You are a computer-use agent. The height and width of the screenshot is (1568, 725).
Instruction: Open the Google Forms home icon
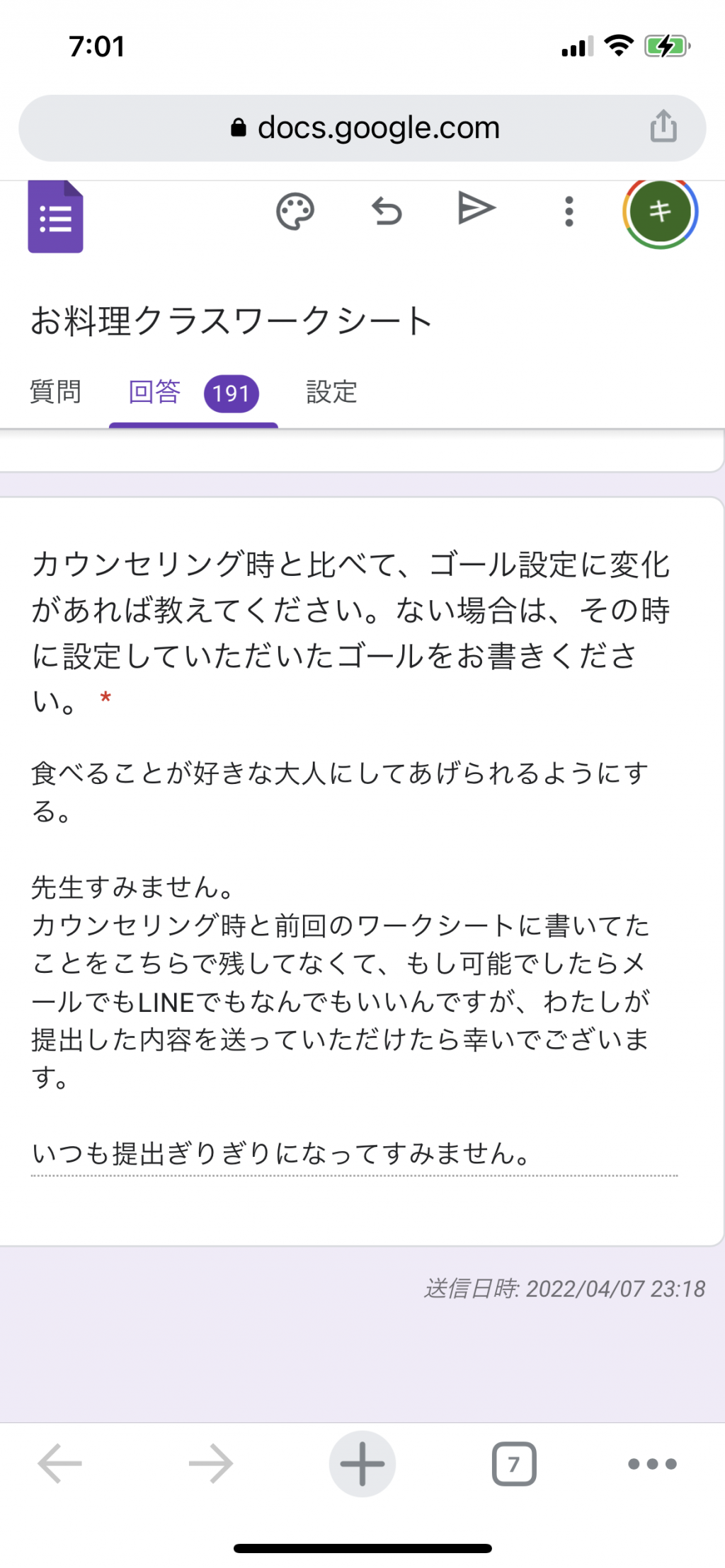pyautogui.click(x=55, y=217)
